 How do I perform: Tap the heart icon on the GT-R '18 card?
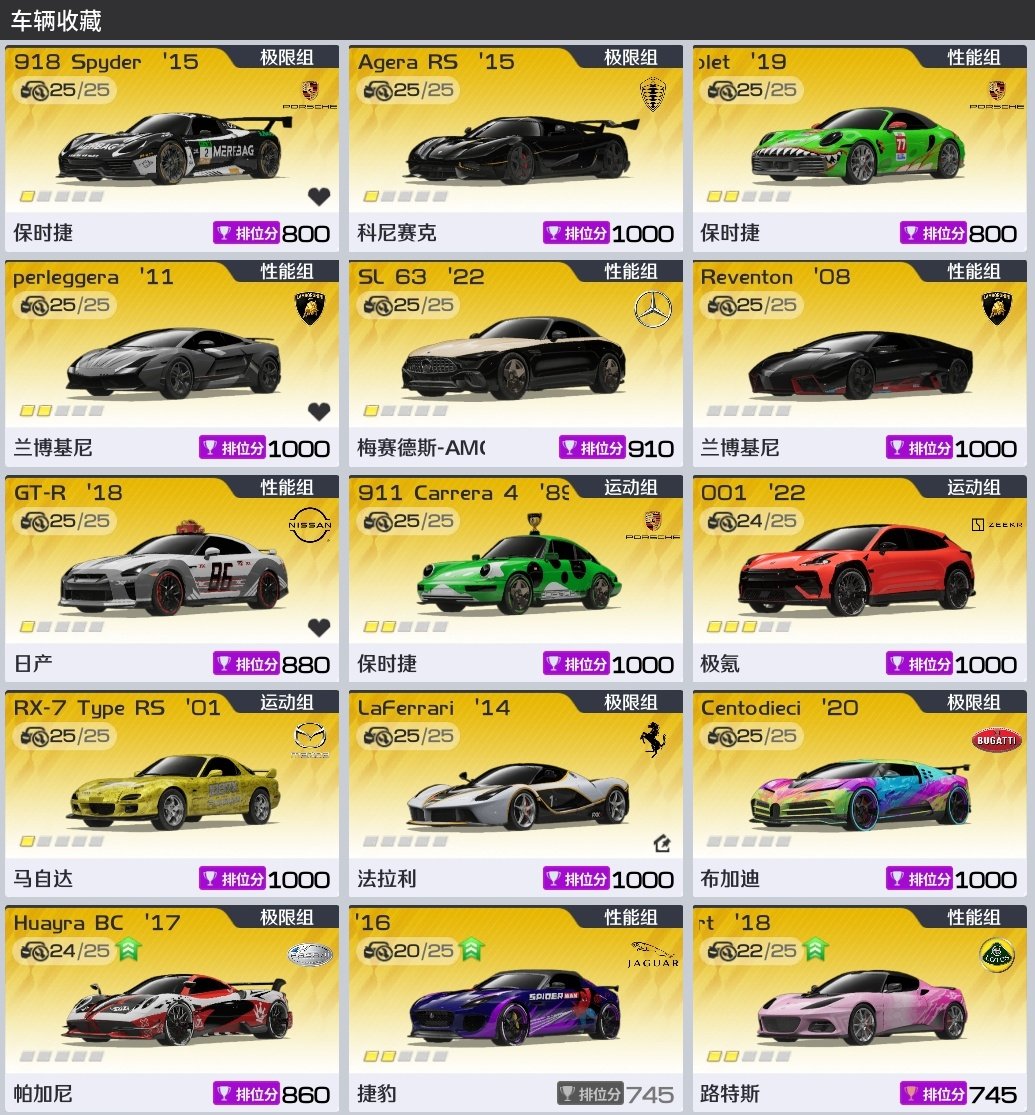tap(319, 628)
